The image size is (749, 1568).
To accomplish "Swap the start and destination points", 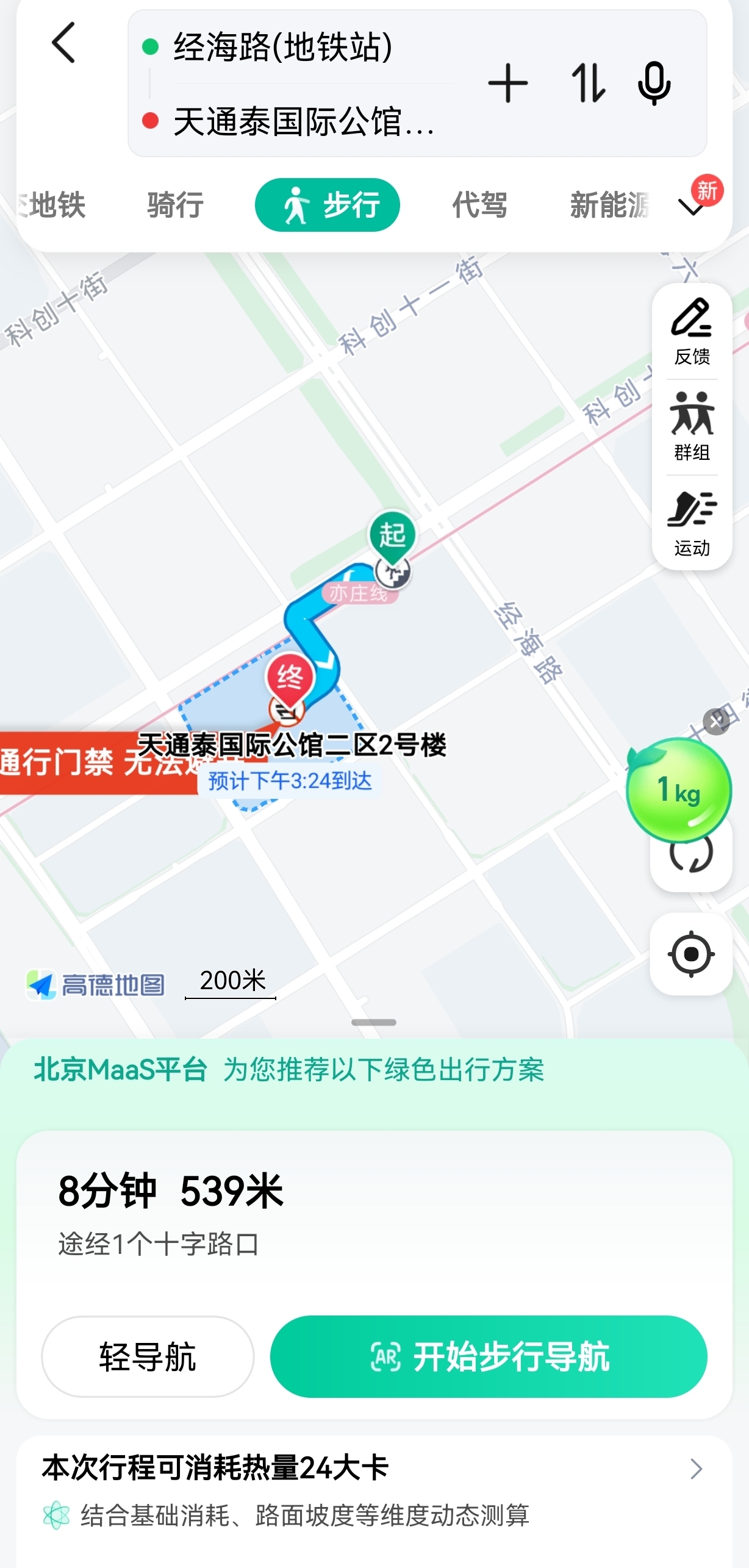I will [x=588, y=84].
